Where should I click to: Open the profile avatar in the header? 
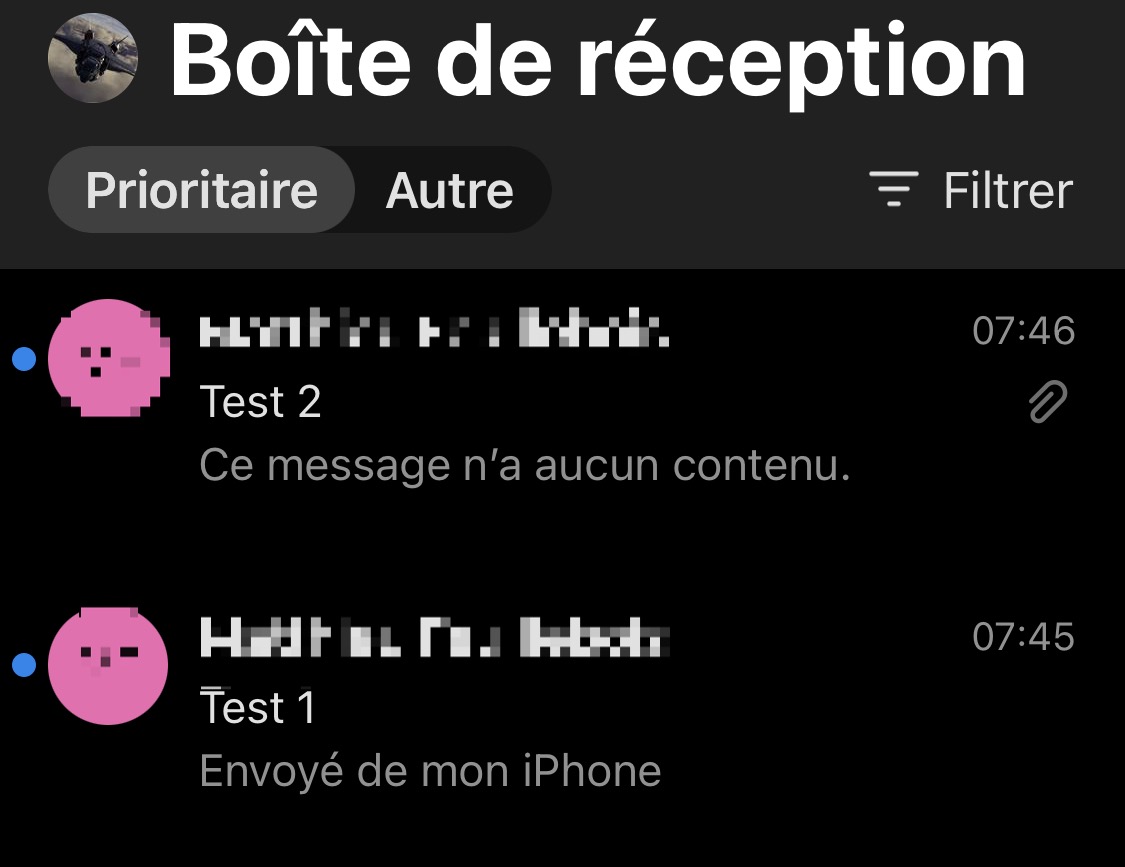93,58
